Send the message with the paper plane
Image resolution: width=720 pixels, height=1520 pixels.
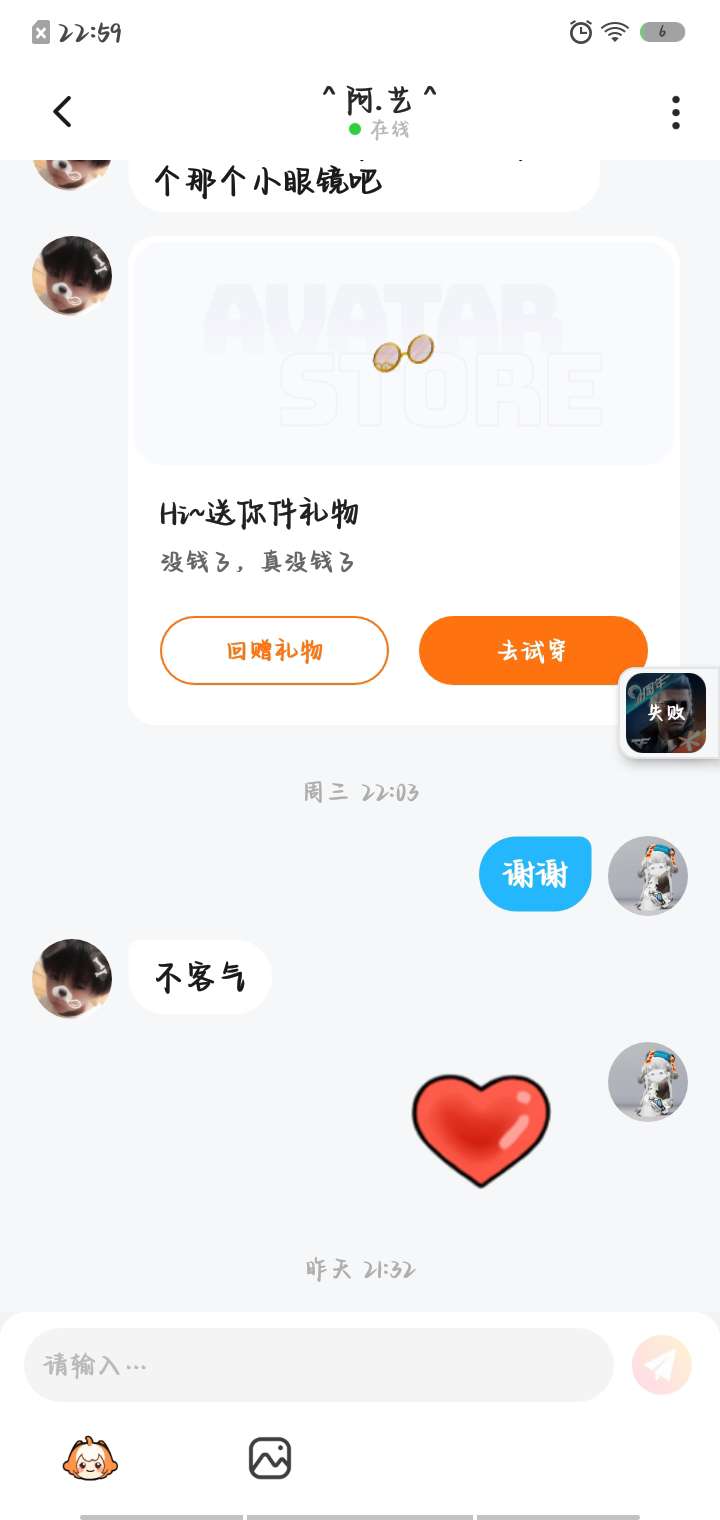[662, 1364]
